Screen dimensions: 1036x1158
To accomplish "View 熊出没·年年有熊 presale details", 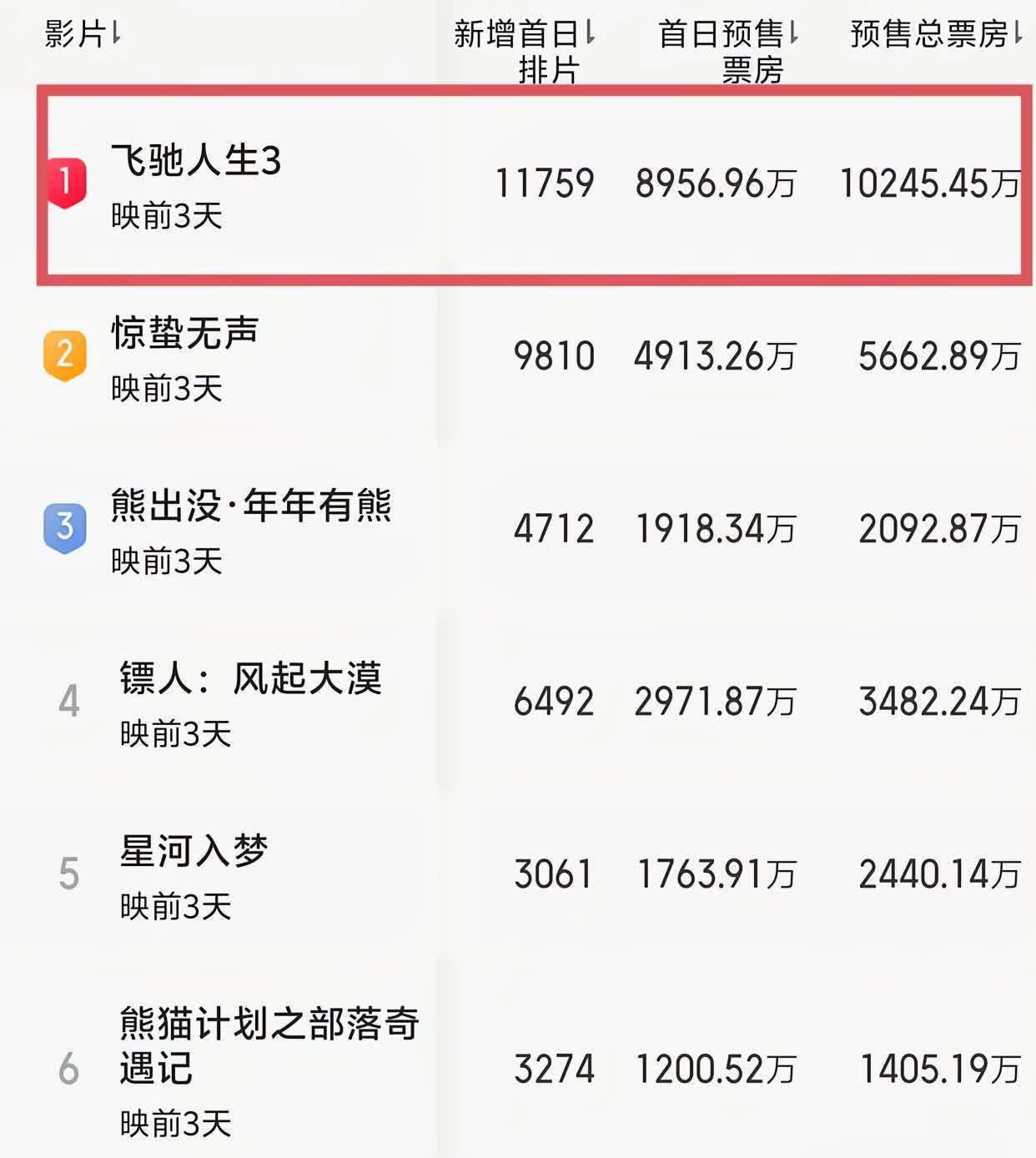I will (x=250, y=506).
